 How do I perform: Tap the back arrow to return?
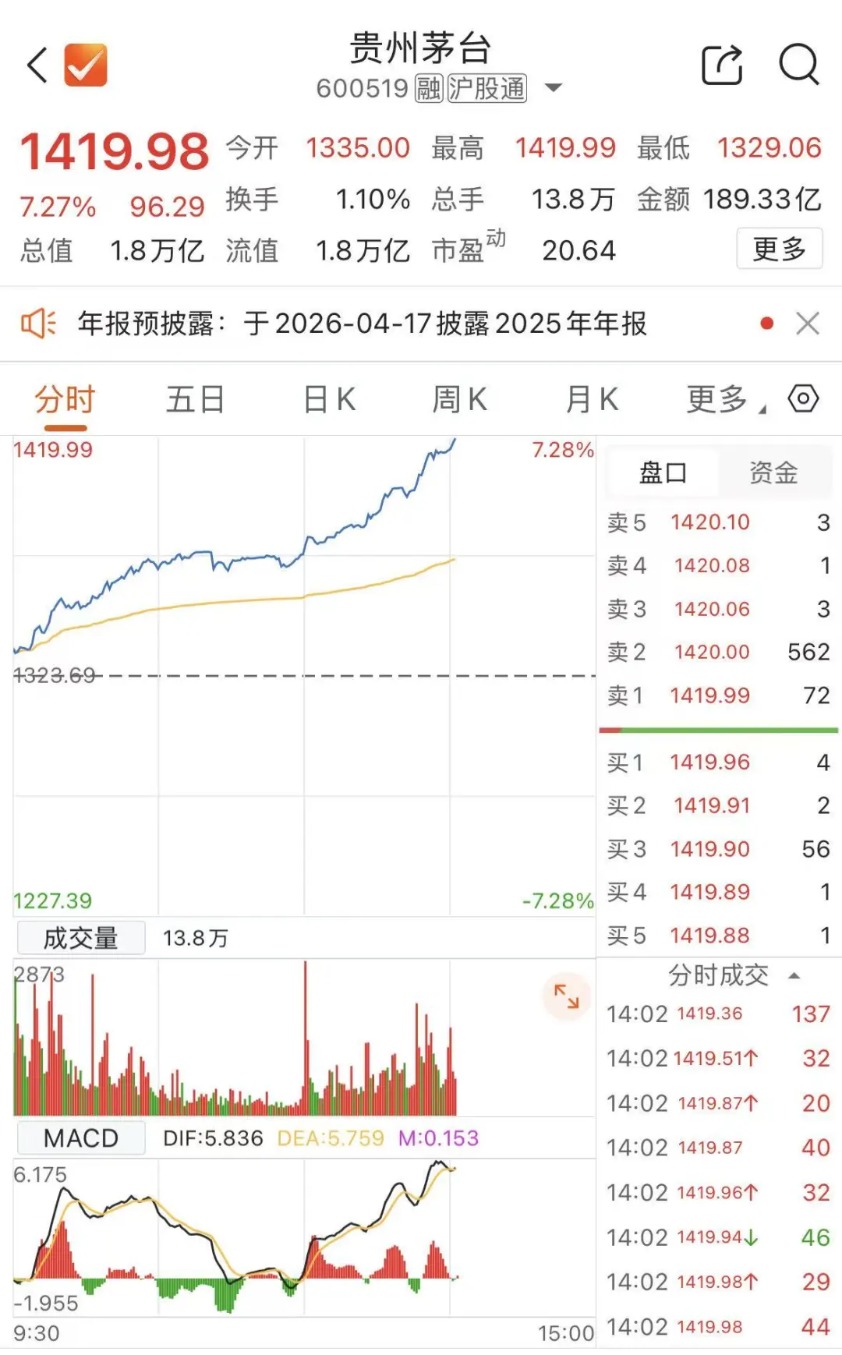pyautogui.click(x=33, y=64)
